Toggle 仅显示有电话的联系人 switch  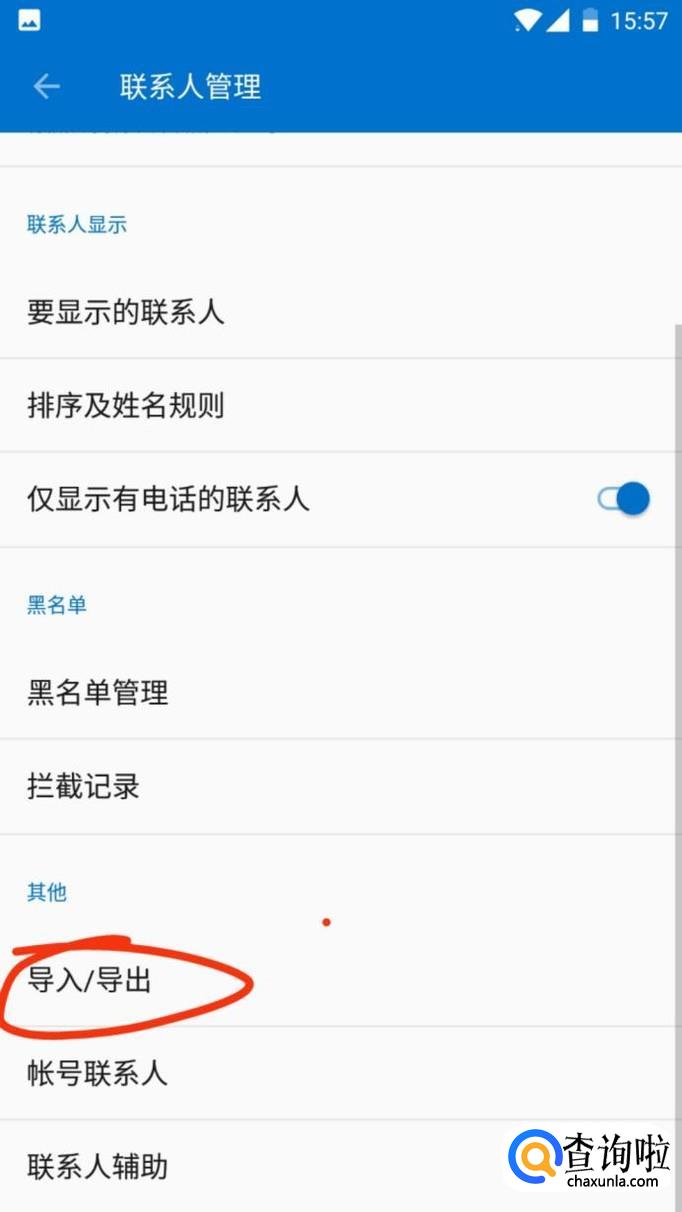624,498
